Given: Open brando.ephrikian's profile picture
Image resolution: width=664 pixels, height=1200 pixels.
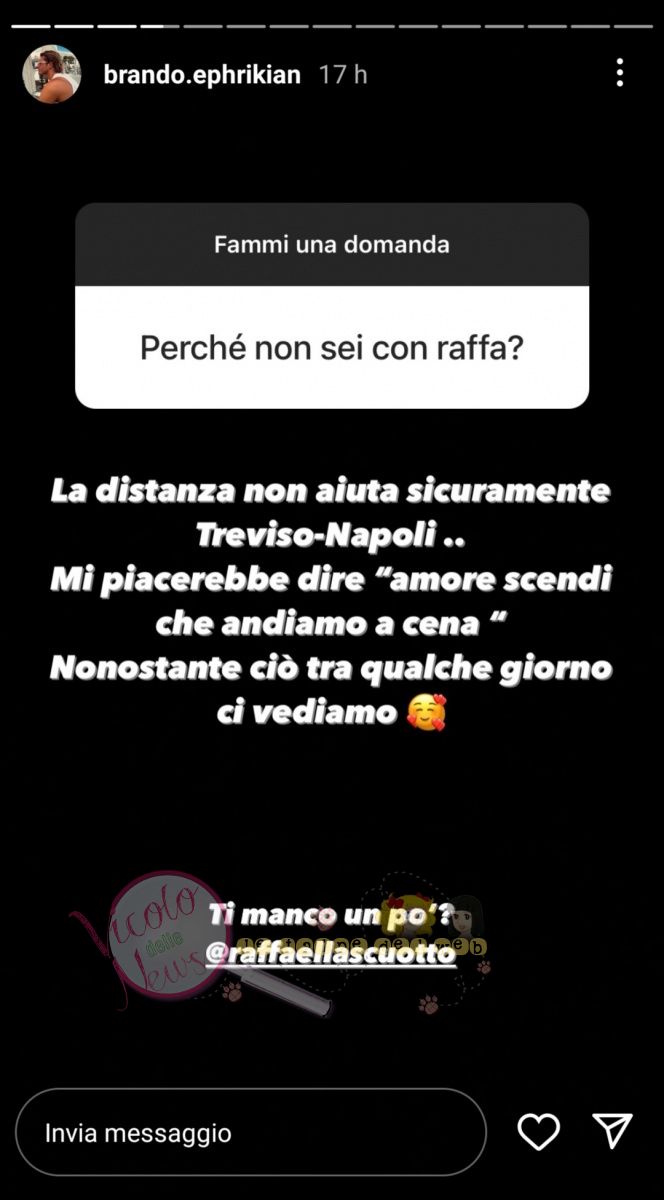Looking at the screenshot, I should 52,74.
